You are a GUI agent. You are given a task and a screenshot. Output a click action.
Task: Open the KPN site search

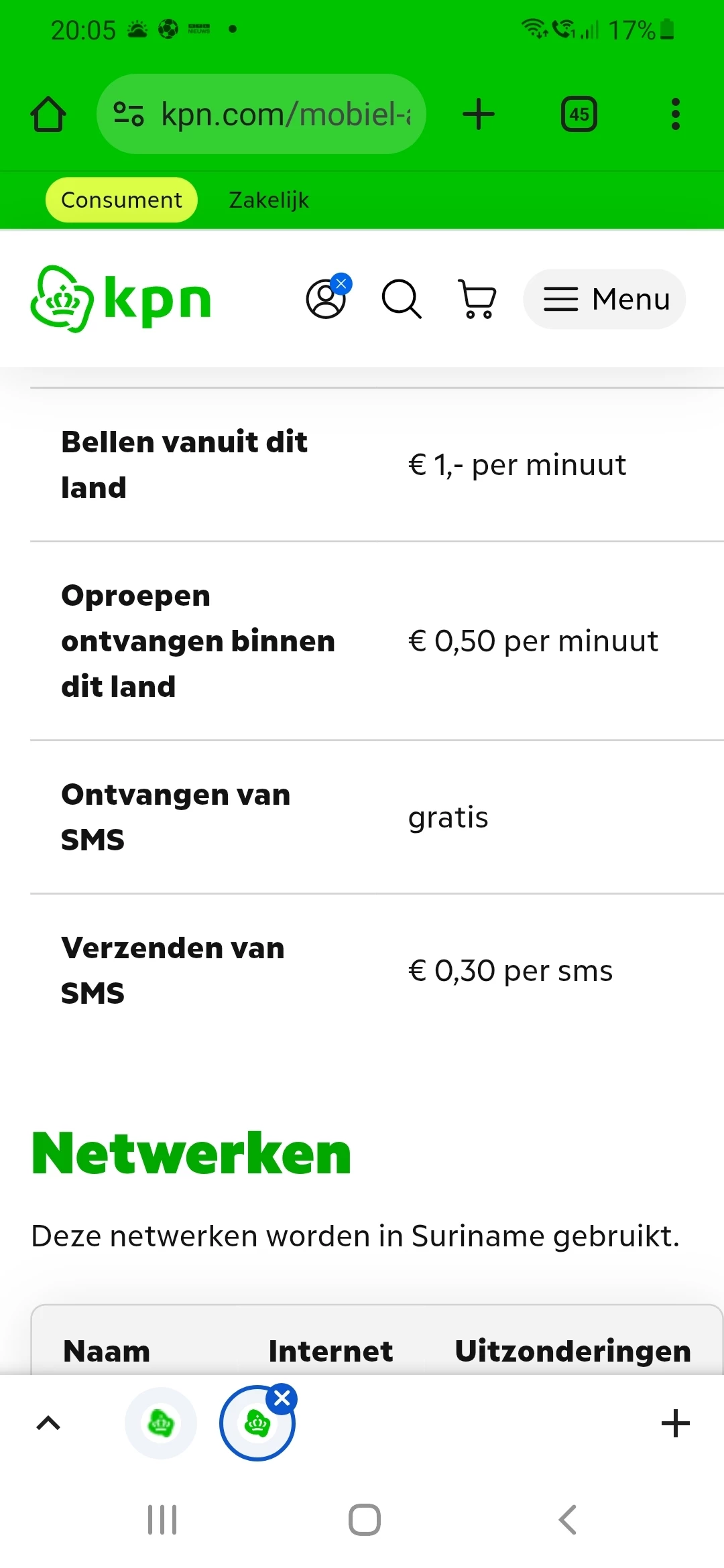(x=402, y=299)
